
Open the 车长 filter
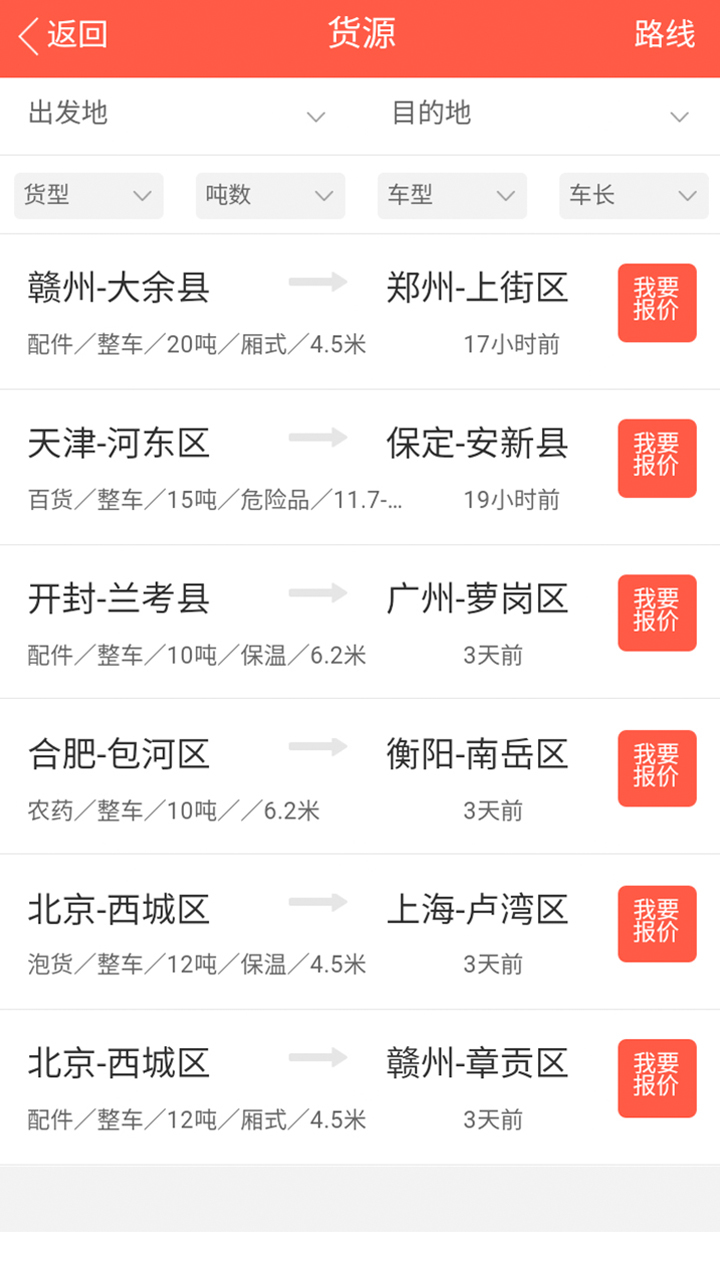(x=633, y=195)
